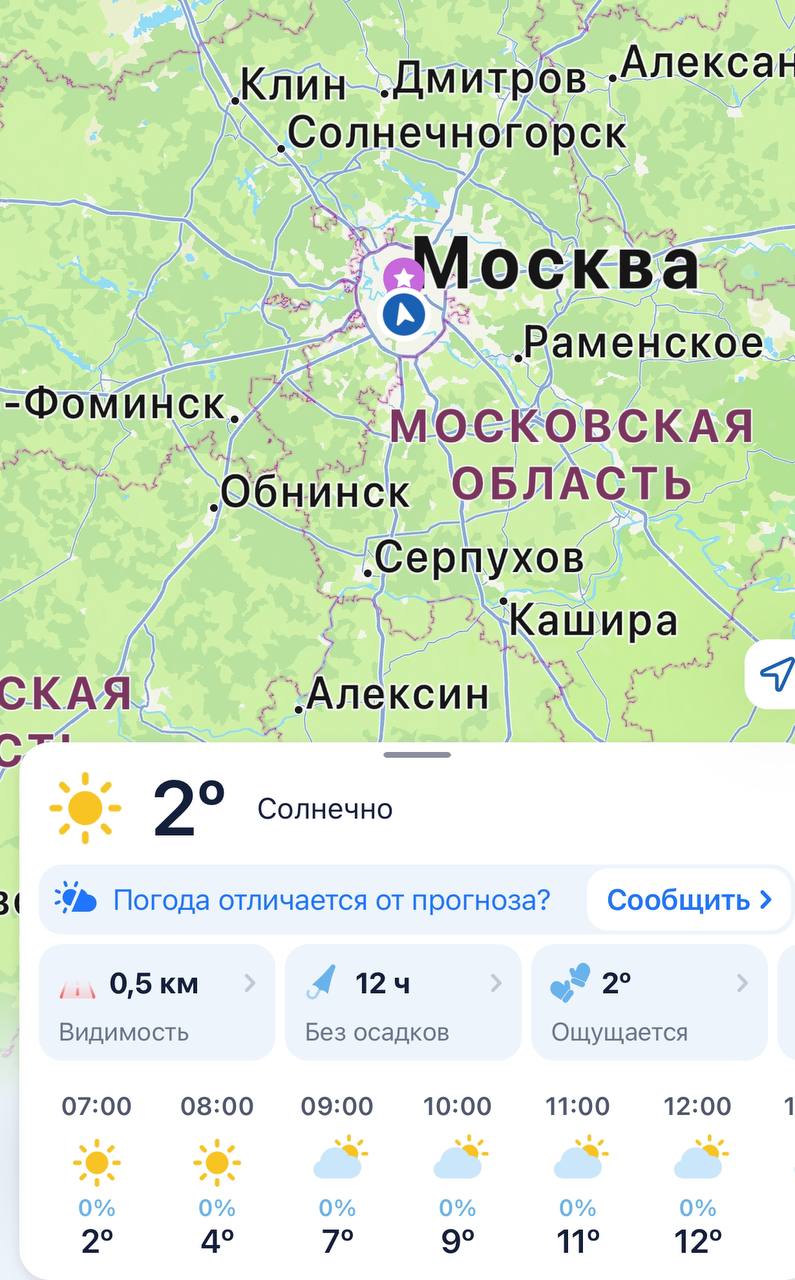Tap the sheet handle above the weather

click(417, 755)
